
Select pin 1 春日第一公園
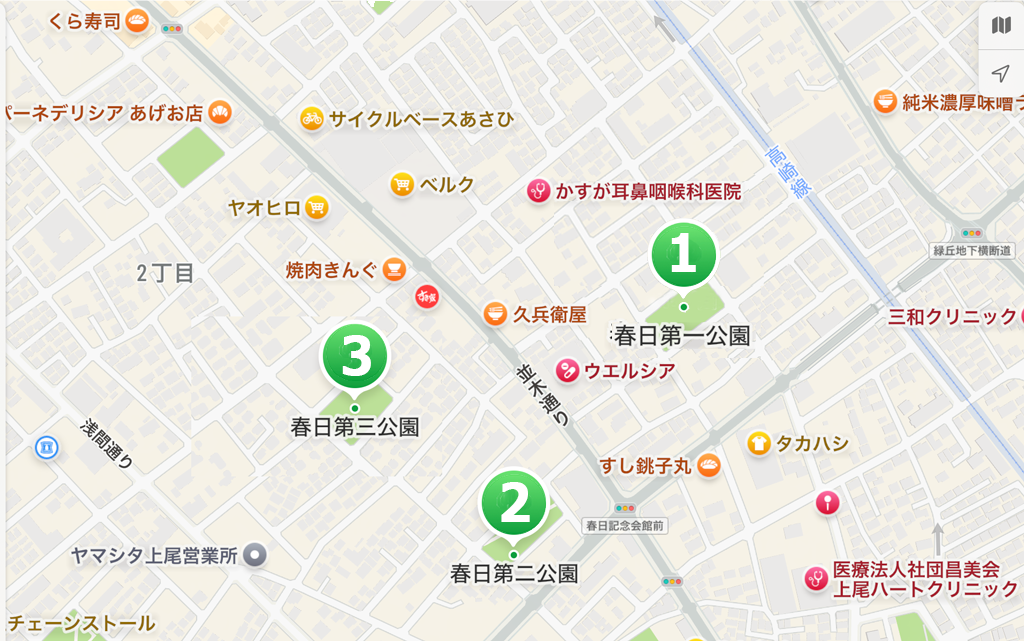click(684, 256)
